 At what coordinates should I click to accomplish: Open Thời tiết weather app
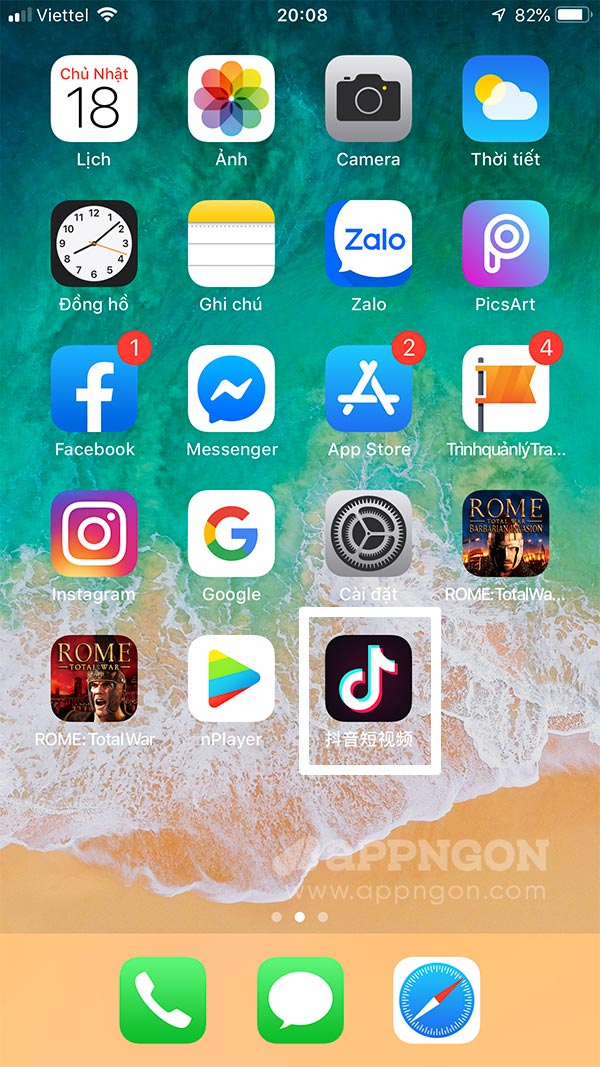coord(505,99)
